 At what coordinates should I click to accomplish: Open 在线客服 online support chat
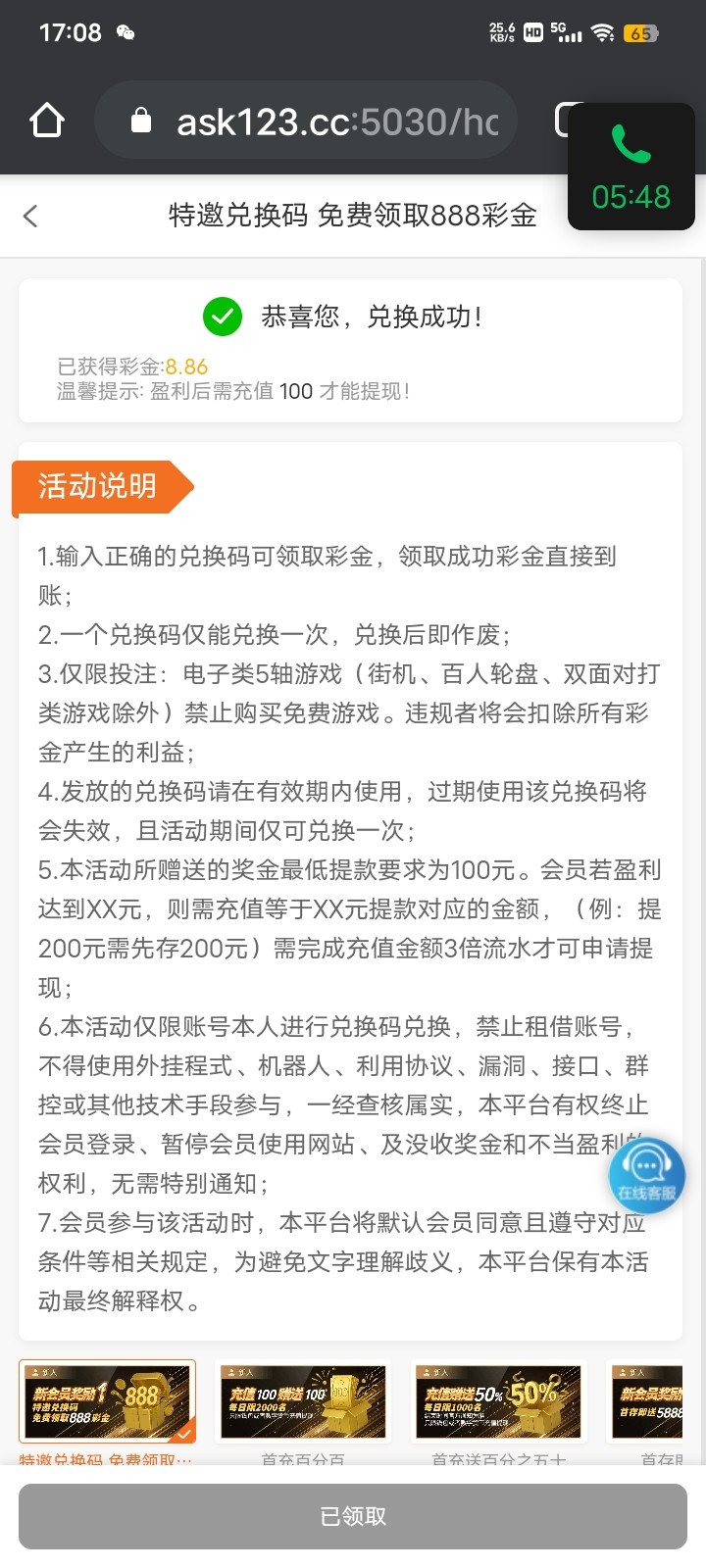(x=646, y=1175)
